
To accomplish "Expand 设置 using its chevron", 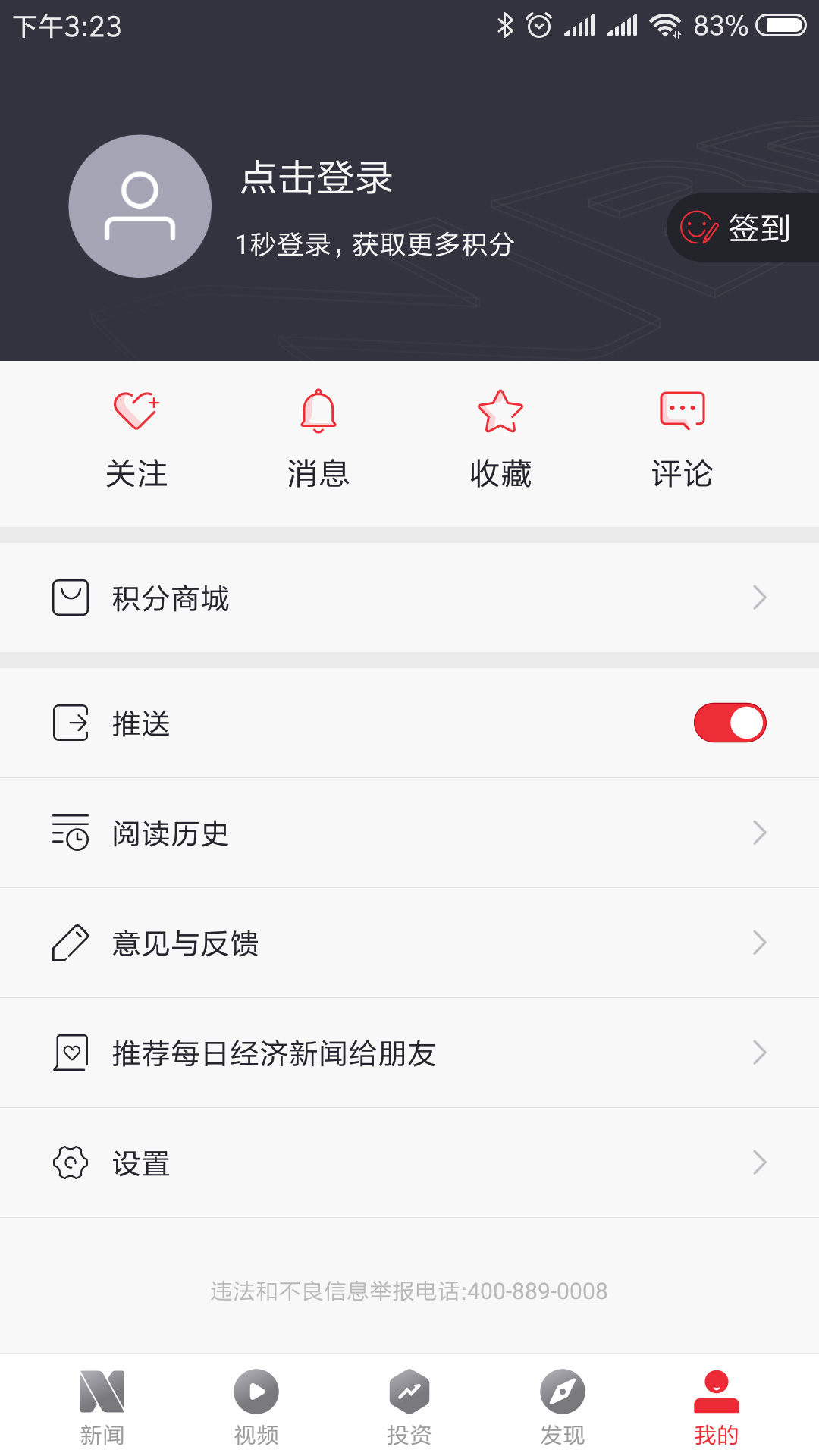I will (x=761, y=1163).
